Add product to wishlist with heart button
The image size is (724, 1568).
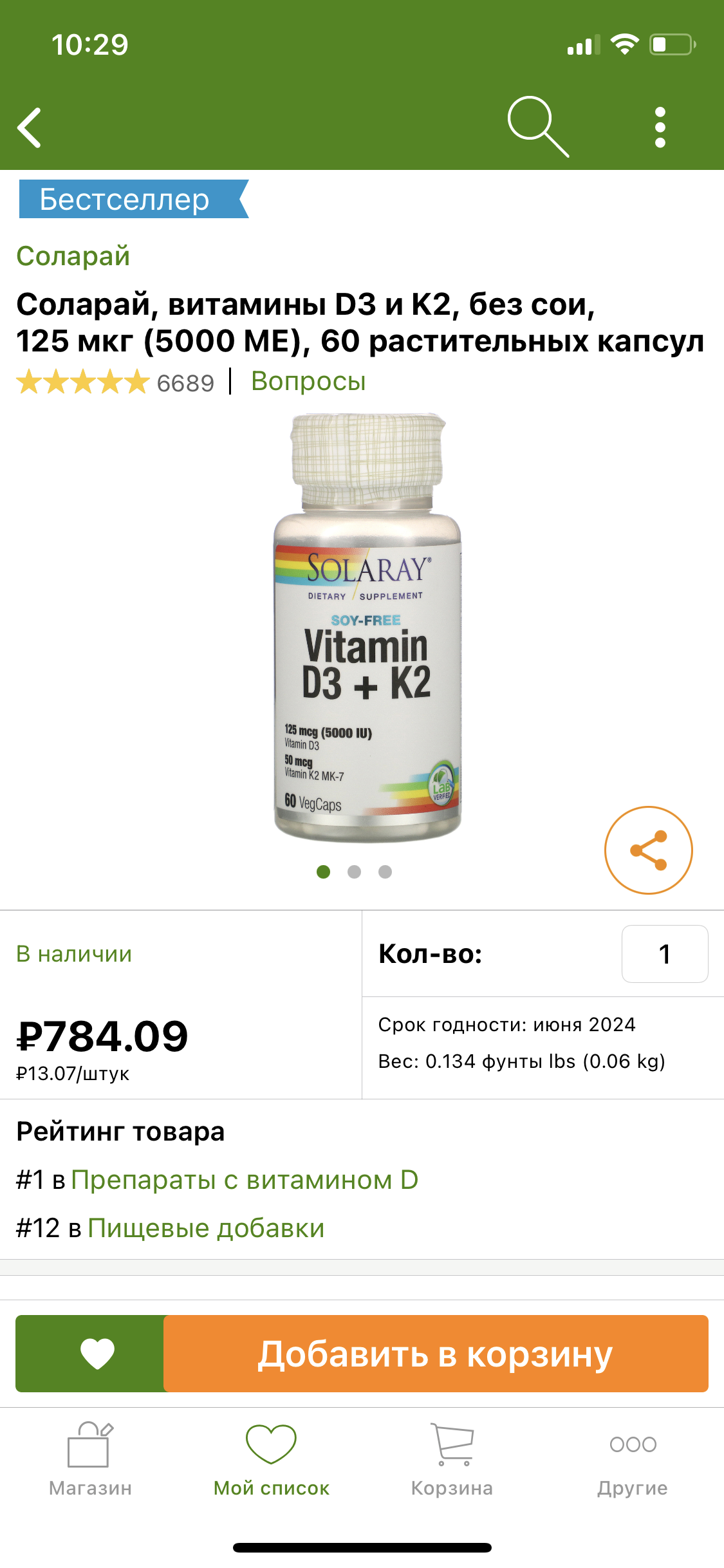point(97,1354)
